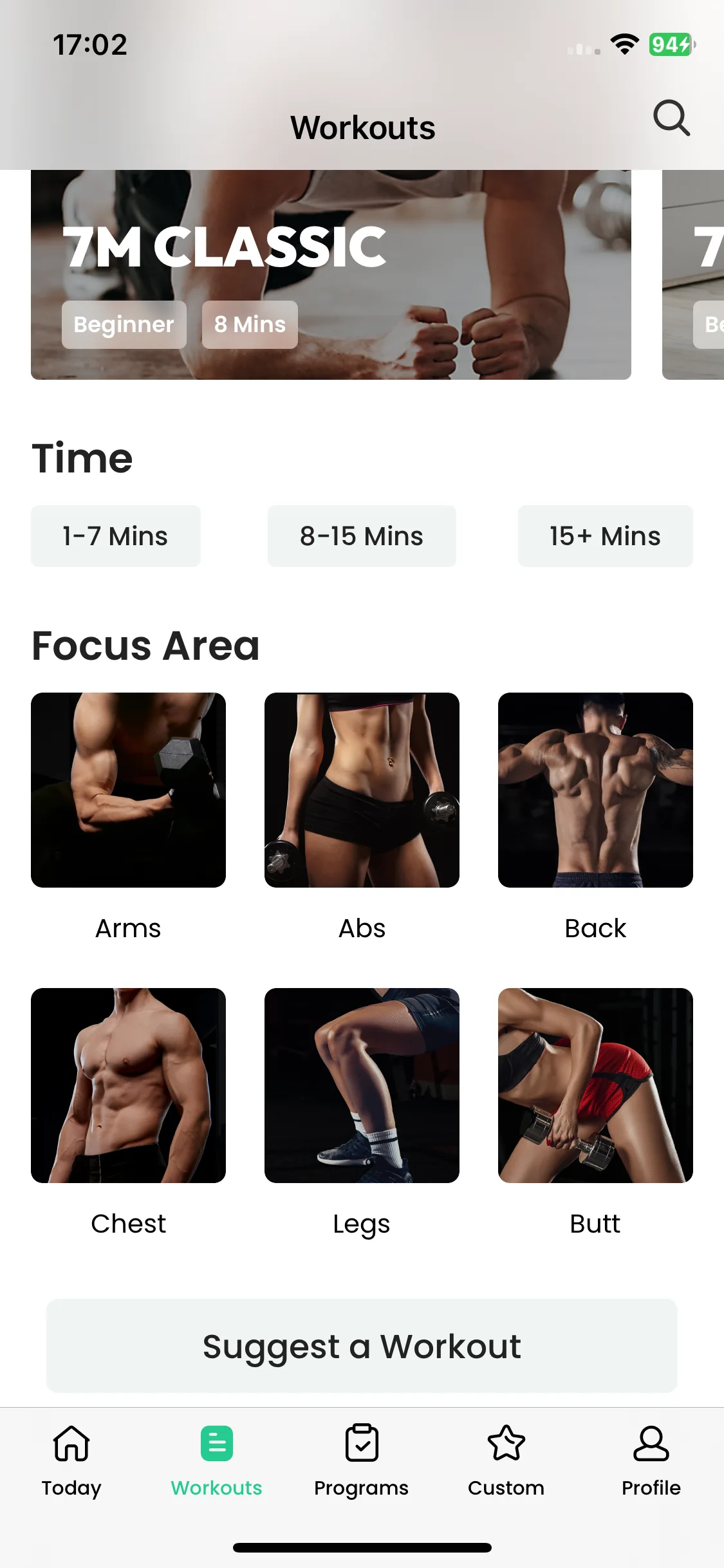Select the Legs focus area
The width and height of the screenshot is (724, 1568).
pyautogui.click(x=362, y=1085)
